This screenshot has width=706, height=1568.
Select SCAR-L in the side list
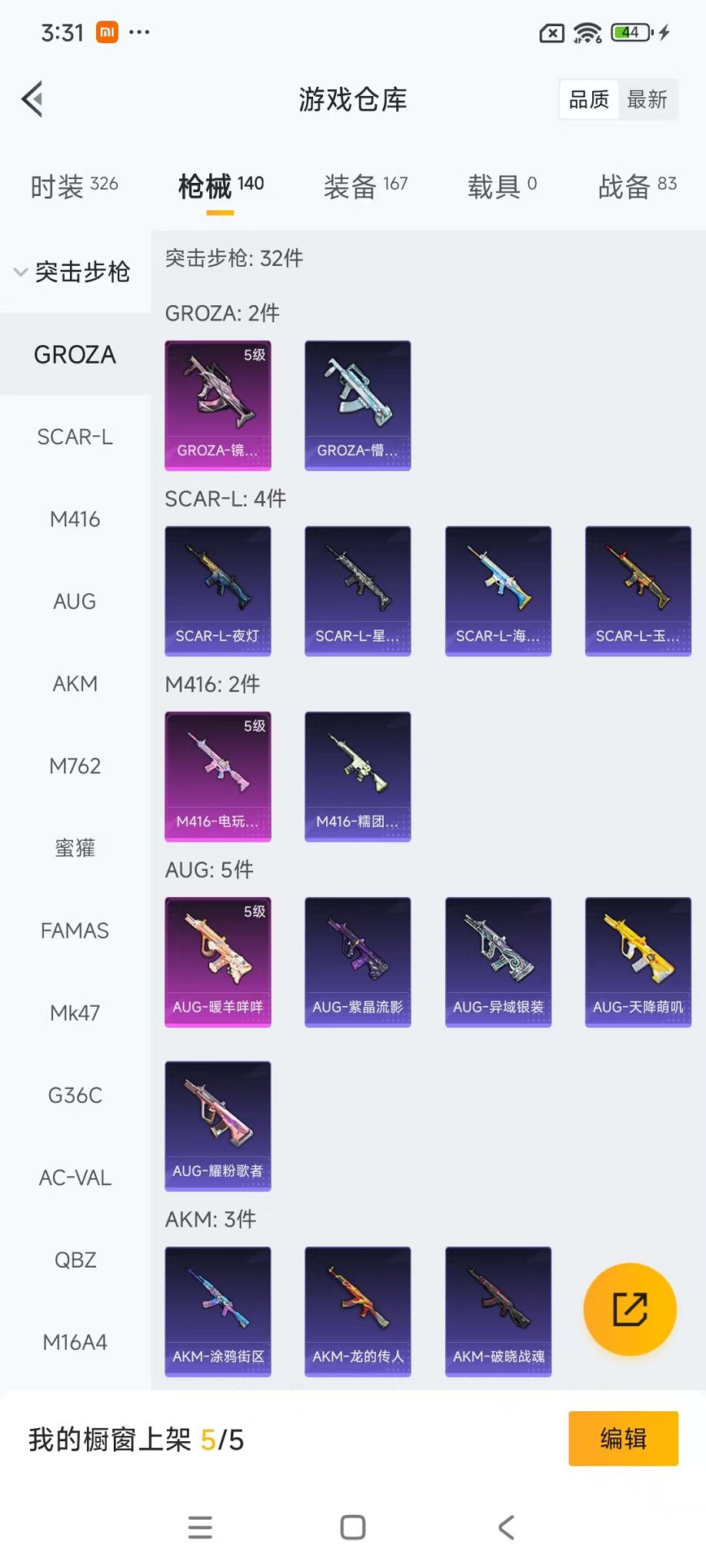click(75, 437)
